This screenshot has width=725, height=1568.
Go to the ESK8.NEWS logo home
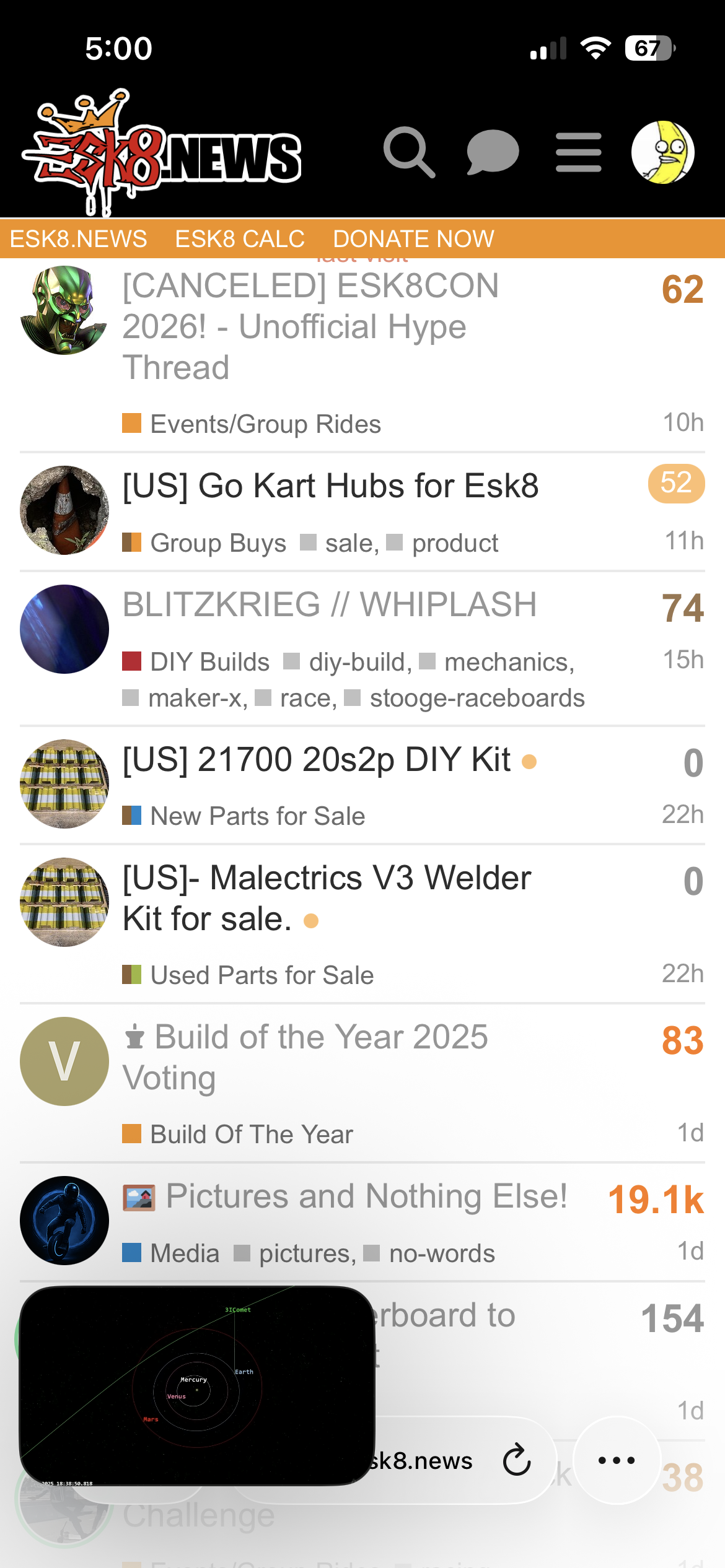pyautogui.click(x=161, y=155)
